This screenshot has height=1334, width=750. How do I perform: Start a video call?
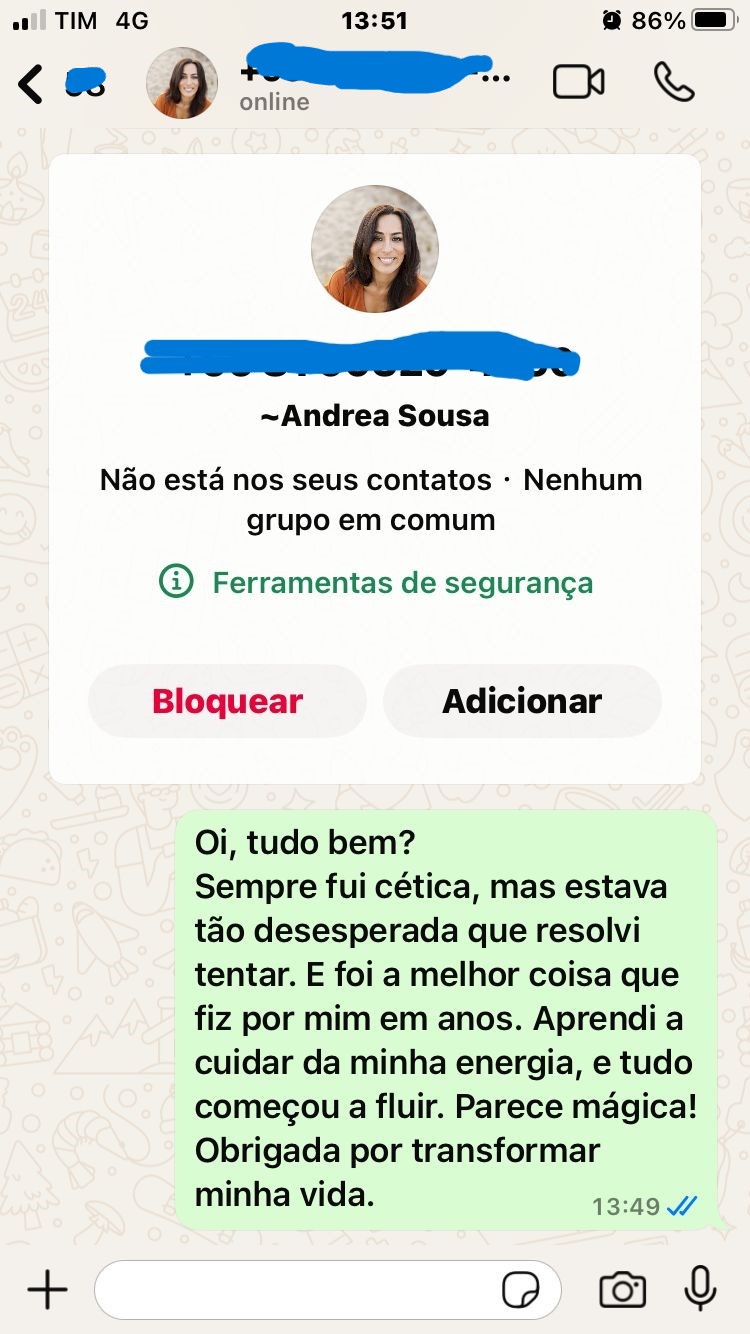(579, 82)
